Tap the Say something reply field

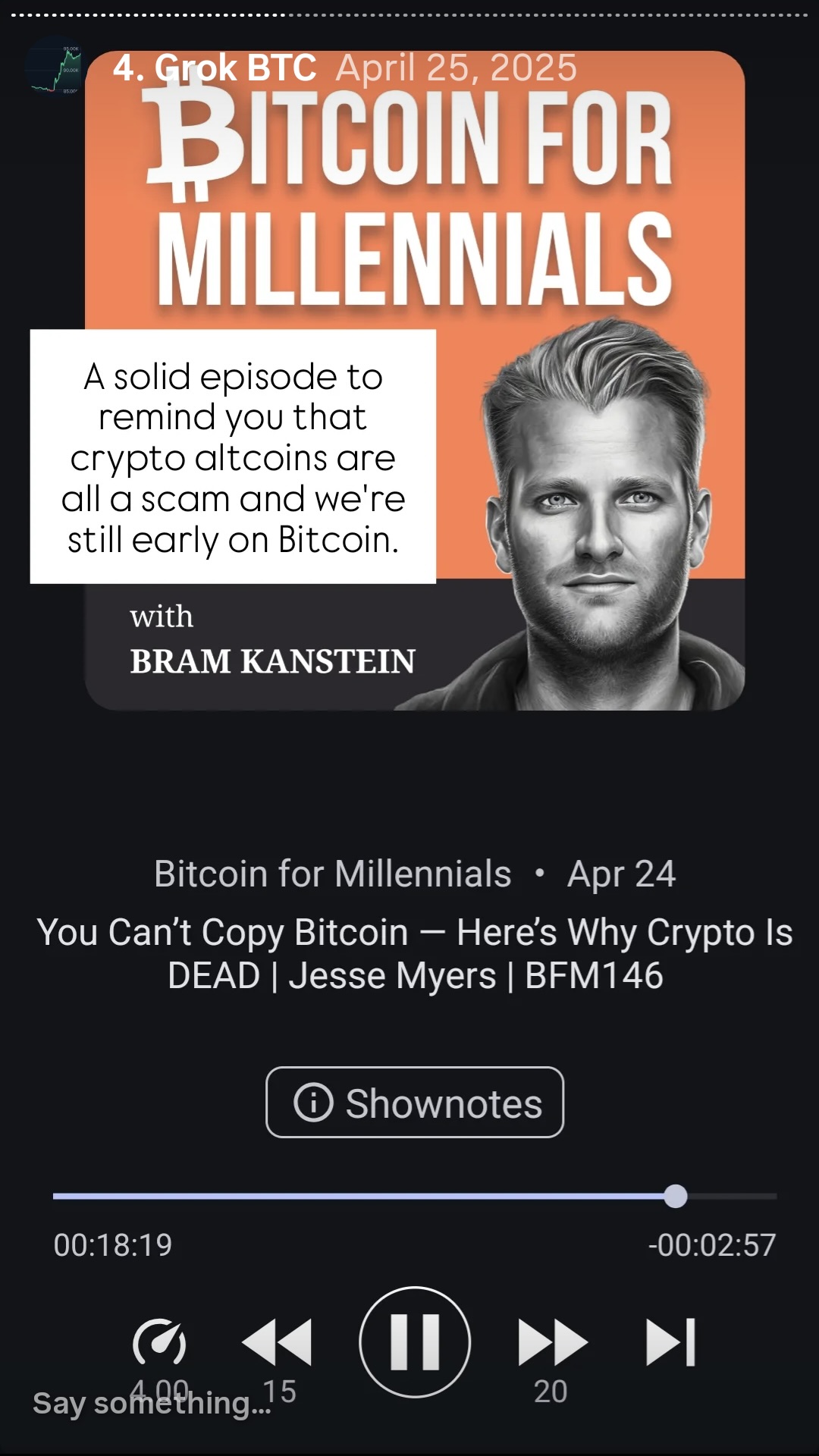[x=152, y=1403]
